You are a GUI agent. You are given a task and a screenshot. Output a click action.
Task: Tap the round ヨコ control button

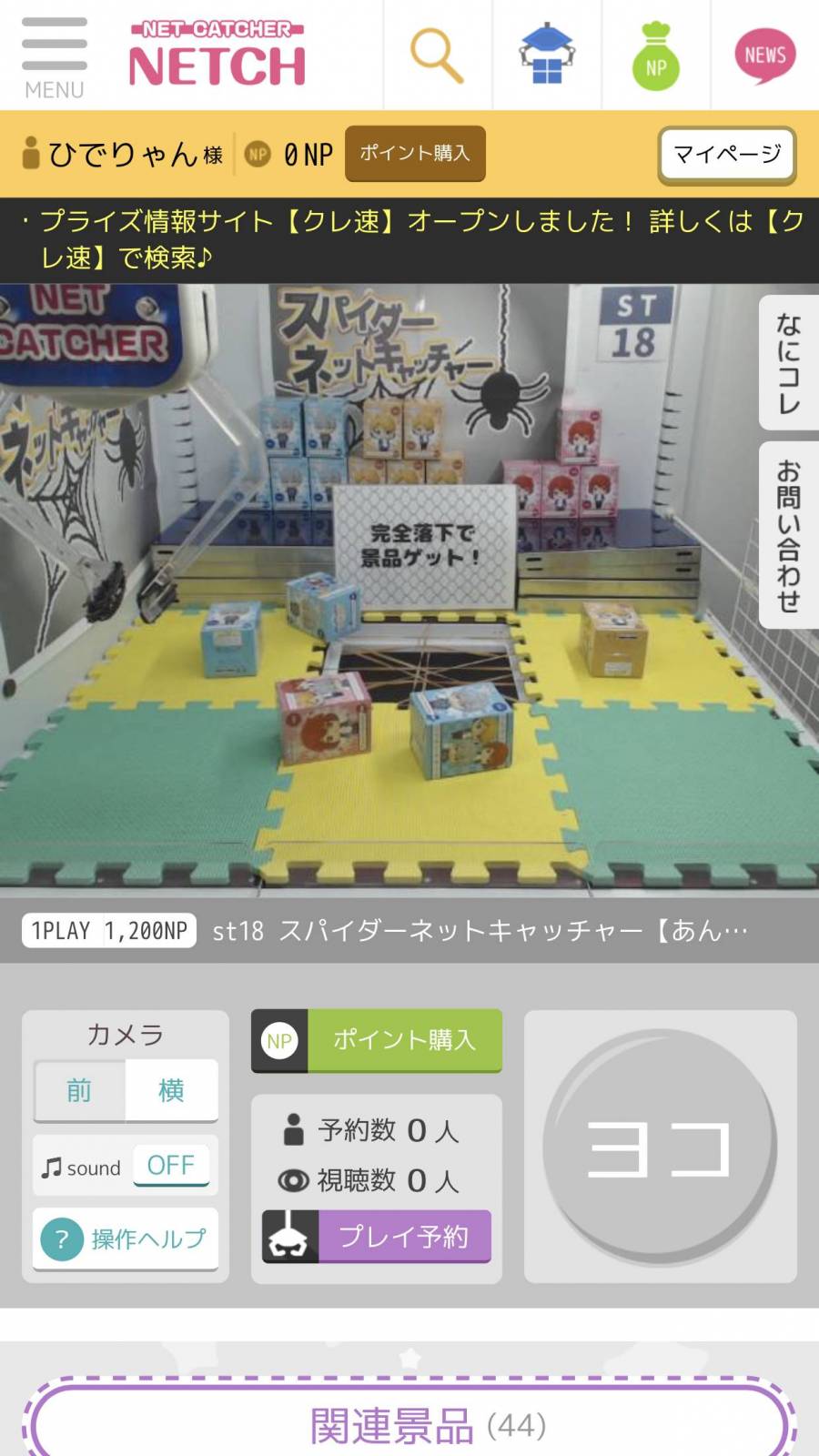click(x=660, y=1148)
